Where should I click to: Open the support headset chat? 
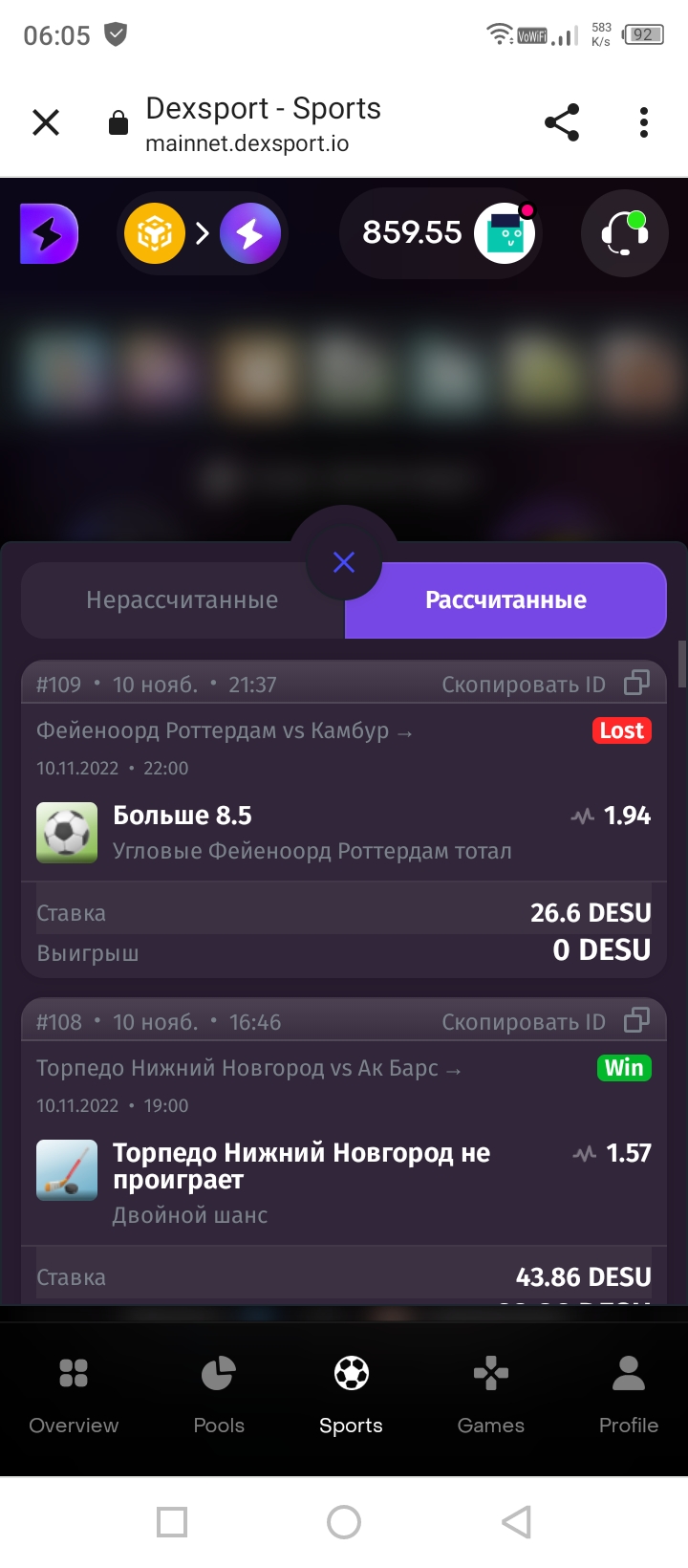coord(626,233)
